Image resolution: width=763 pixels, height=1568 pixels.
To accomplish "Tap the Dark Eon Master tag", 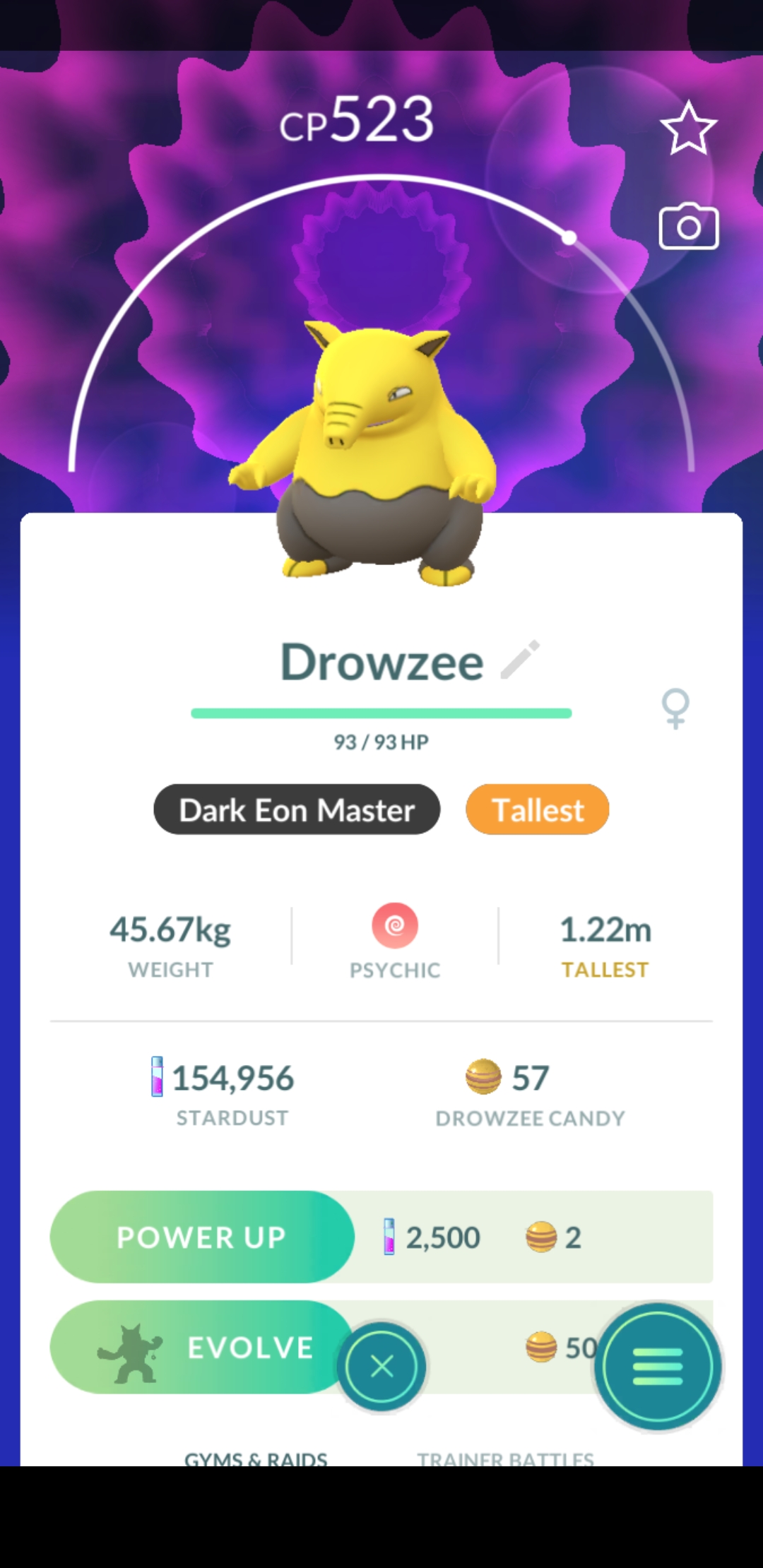I will point(297,809).
